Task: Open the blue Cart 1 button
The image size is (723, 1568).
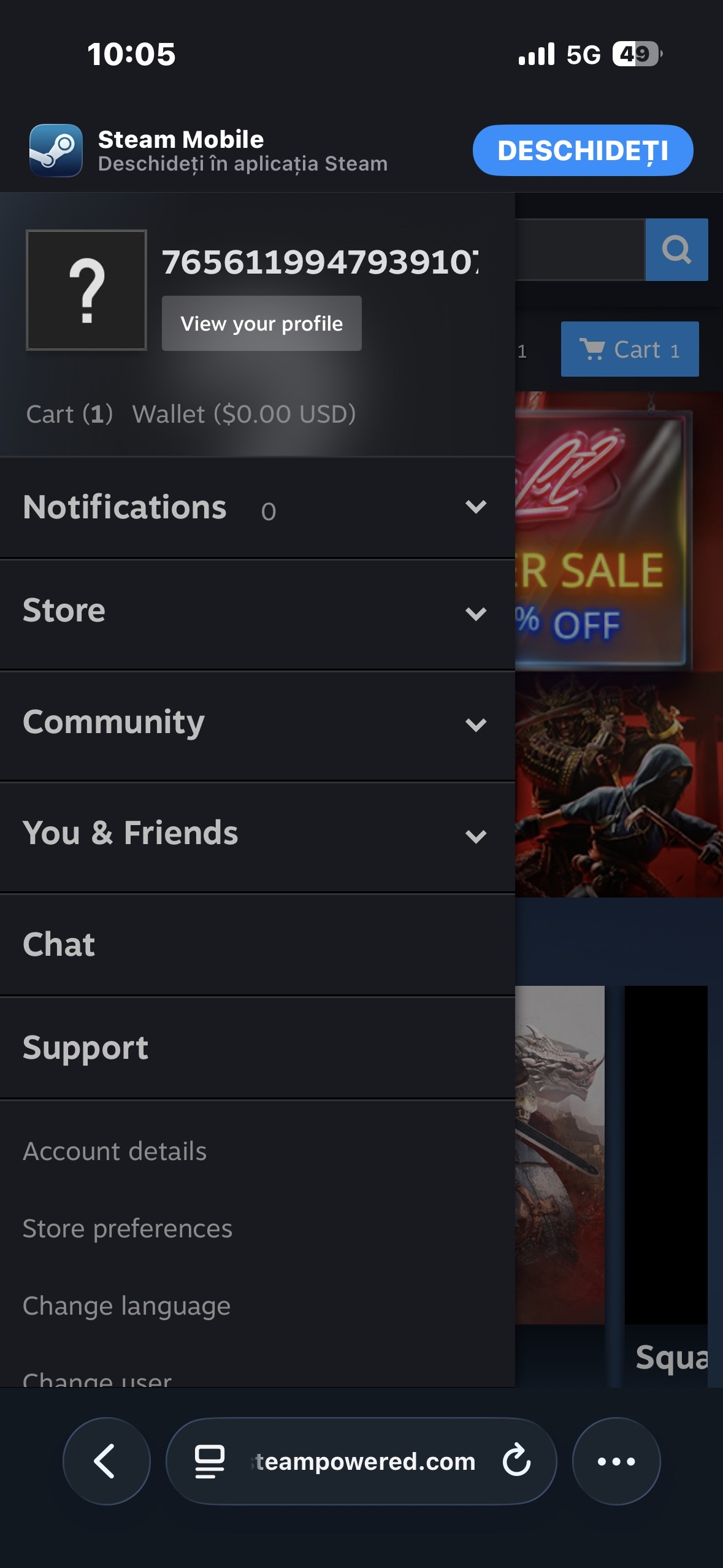Action: 629,349
